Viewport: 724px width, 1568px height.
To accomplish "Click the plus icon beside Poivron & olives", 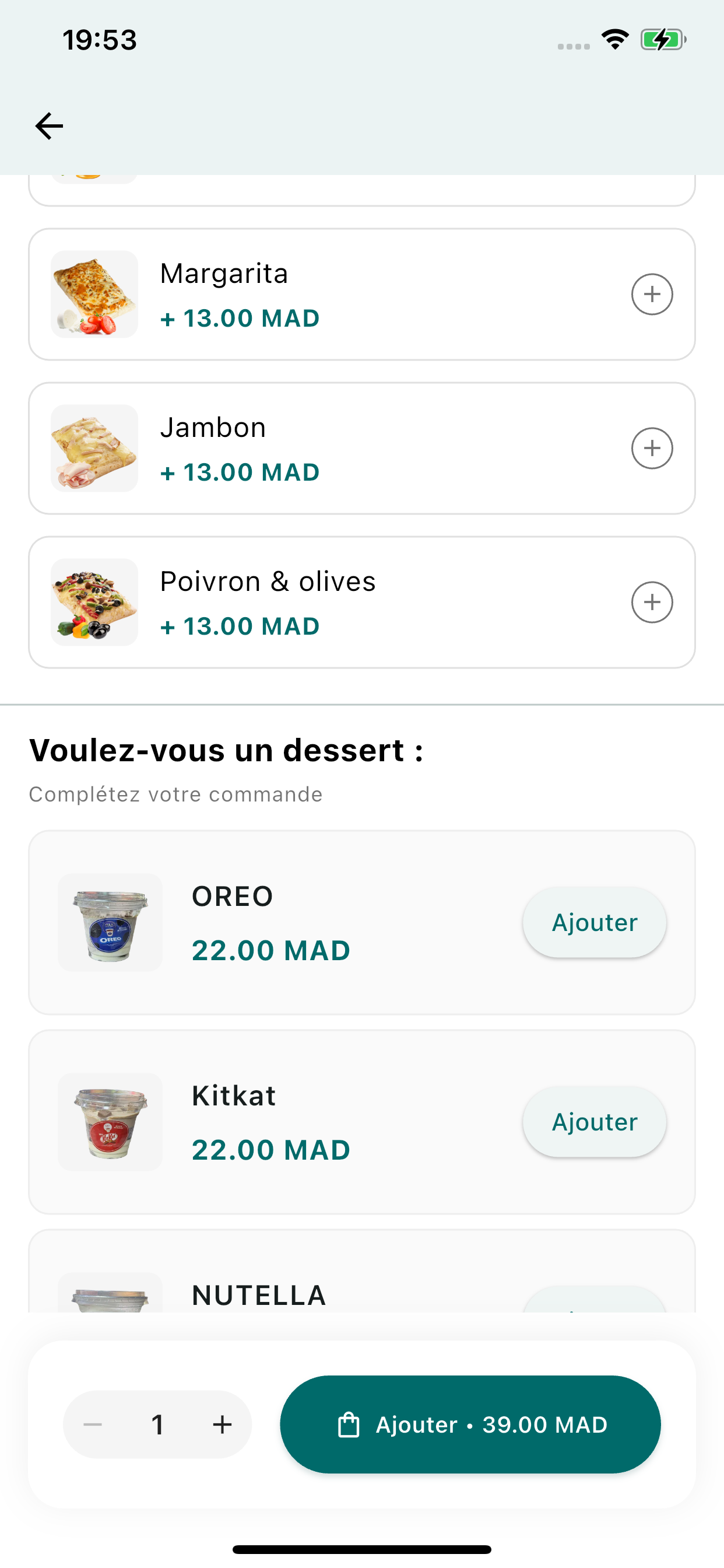I will tap(652, 601).
